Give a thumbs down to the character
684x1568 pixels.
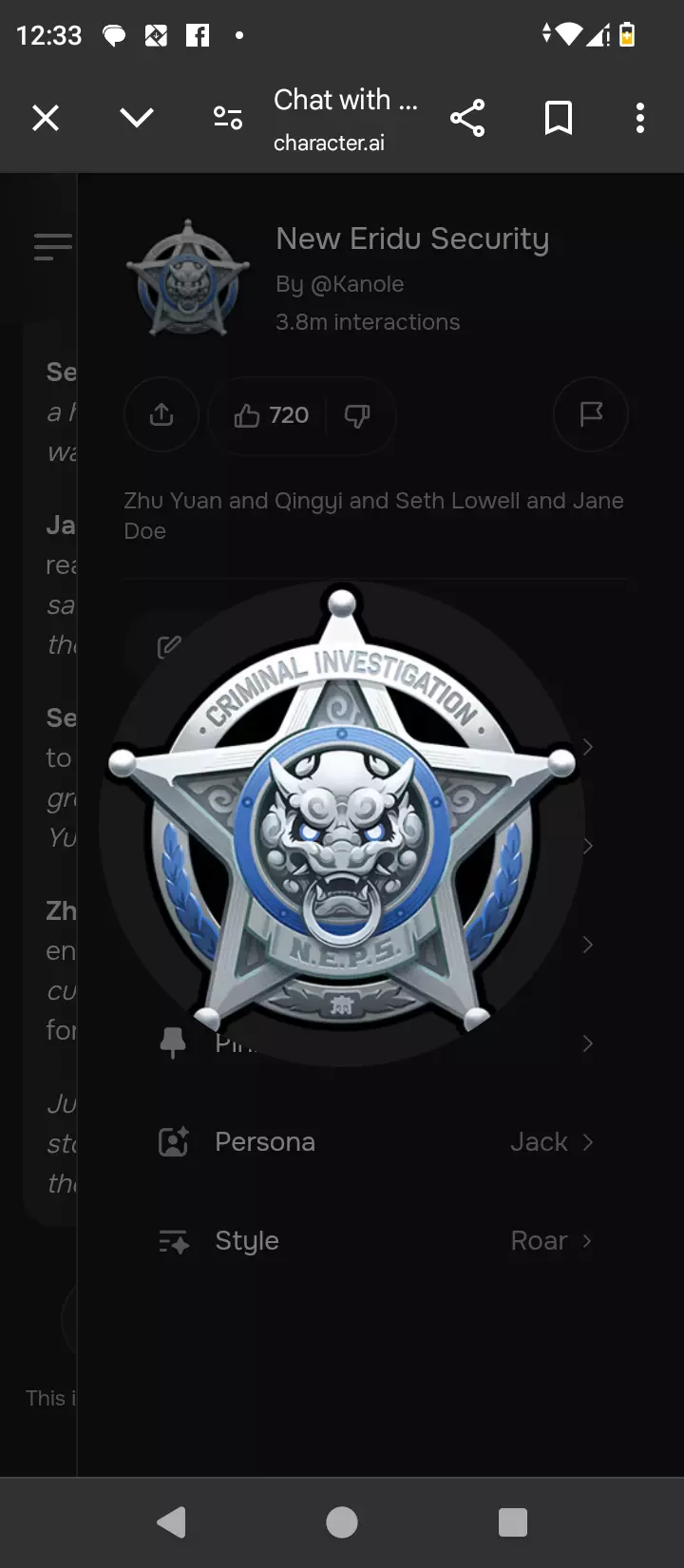click(x=357, y=415)
